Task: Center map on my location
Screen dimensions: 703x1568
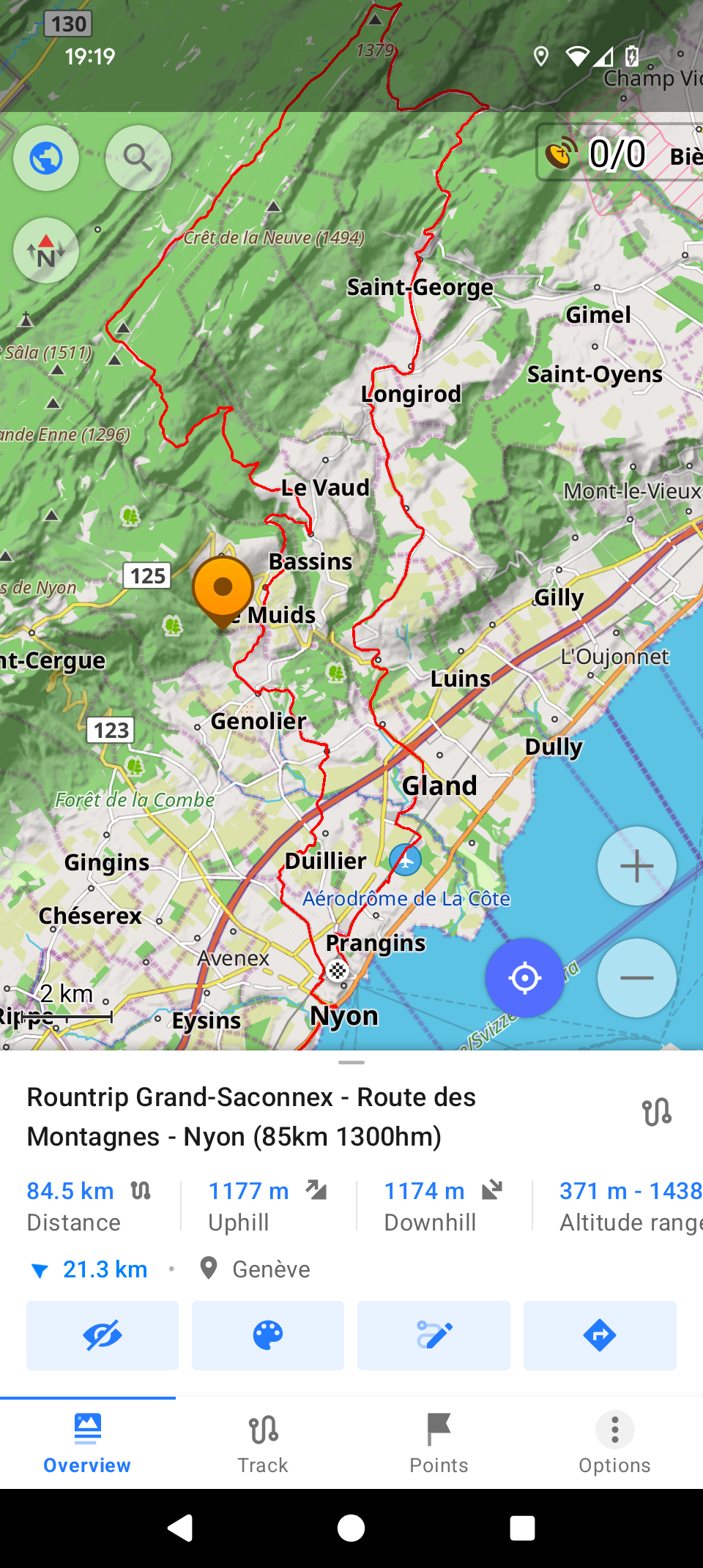Action: tap(524, 978)
